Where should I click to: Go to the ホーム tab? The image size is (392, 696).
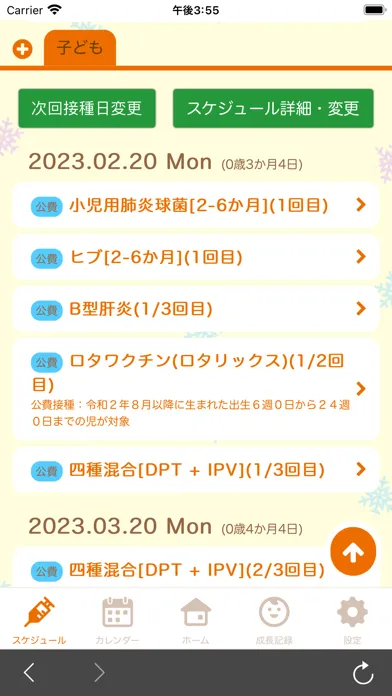[x=196, y=621]
